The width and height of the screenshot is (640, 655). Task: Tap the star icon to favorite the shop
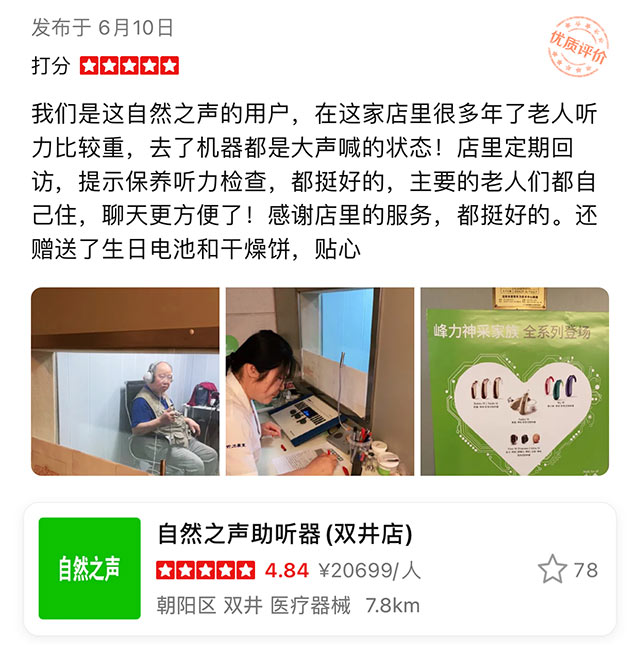click(x=552, y=569)
